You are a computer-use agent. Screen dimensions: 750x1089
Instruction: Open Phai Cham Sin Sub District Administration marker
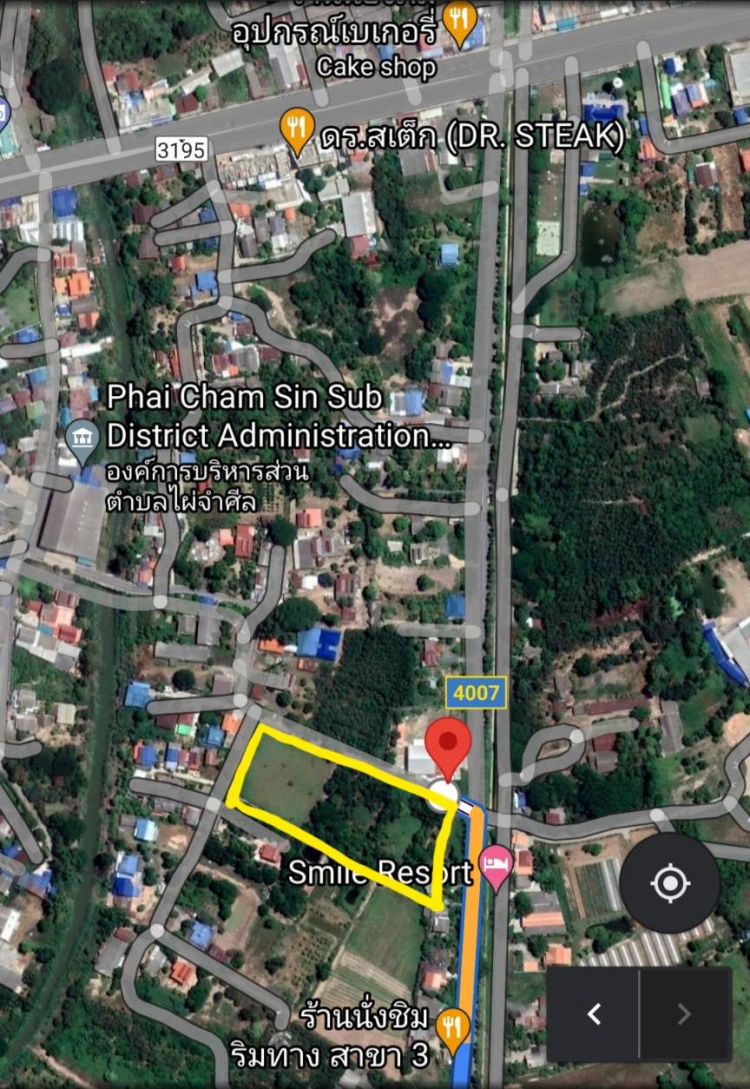click(80, 438)
